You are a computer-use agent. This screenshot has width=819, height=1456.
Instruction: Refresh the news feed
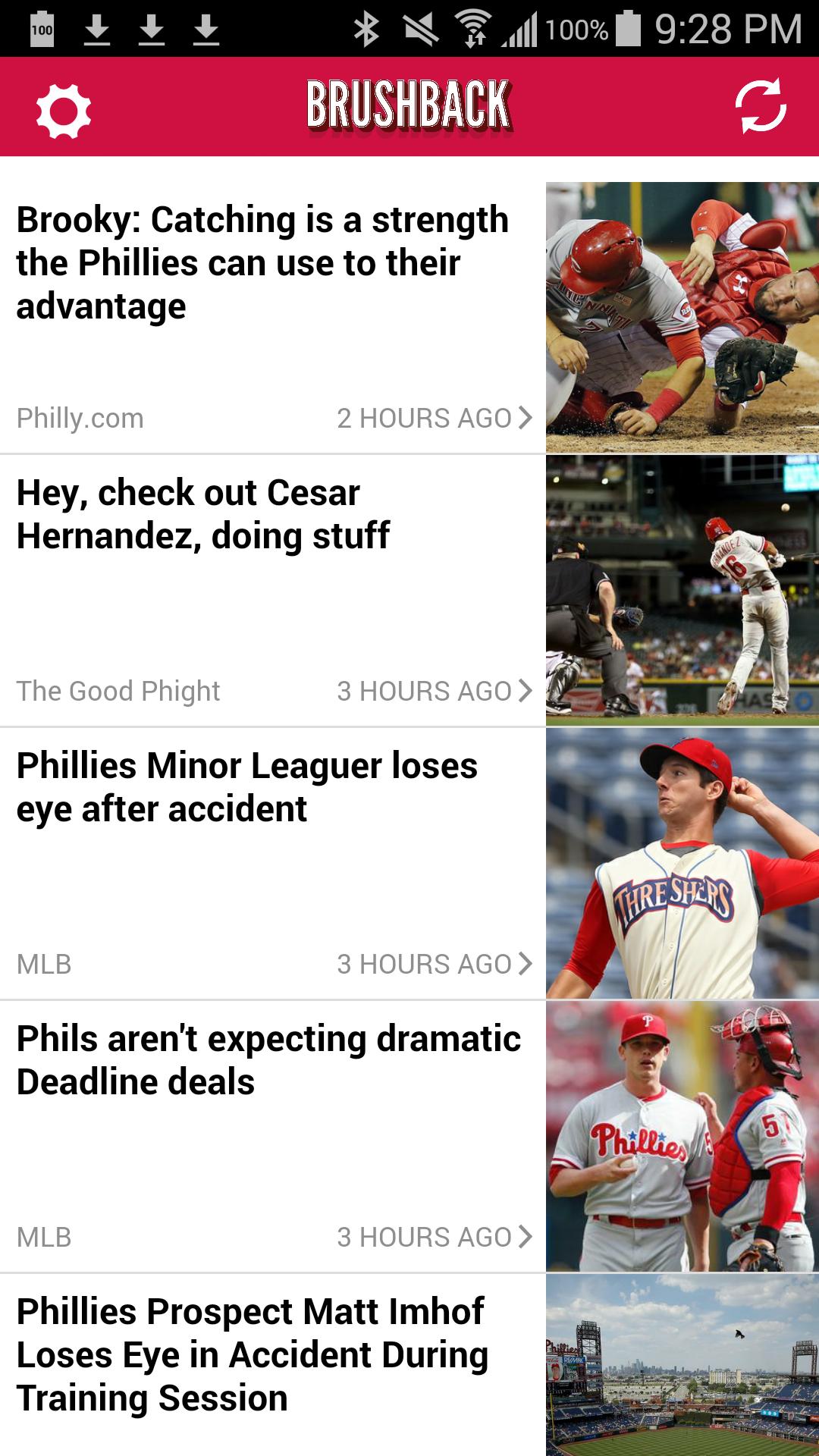point(761,106)
